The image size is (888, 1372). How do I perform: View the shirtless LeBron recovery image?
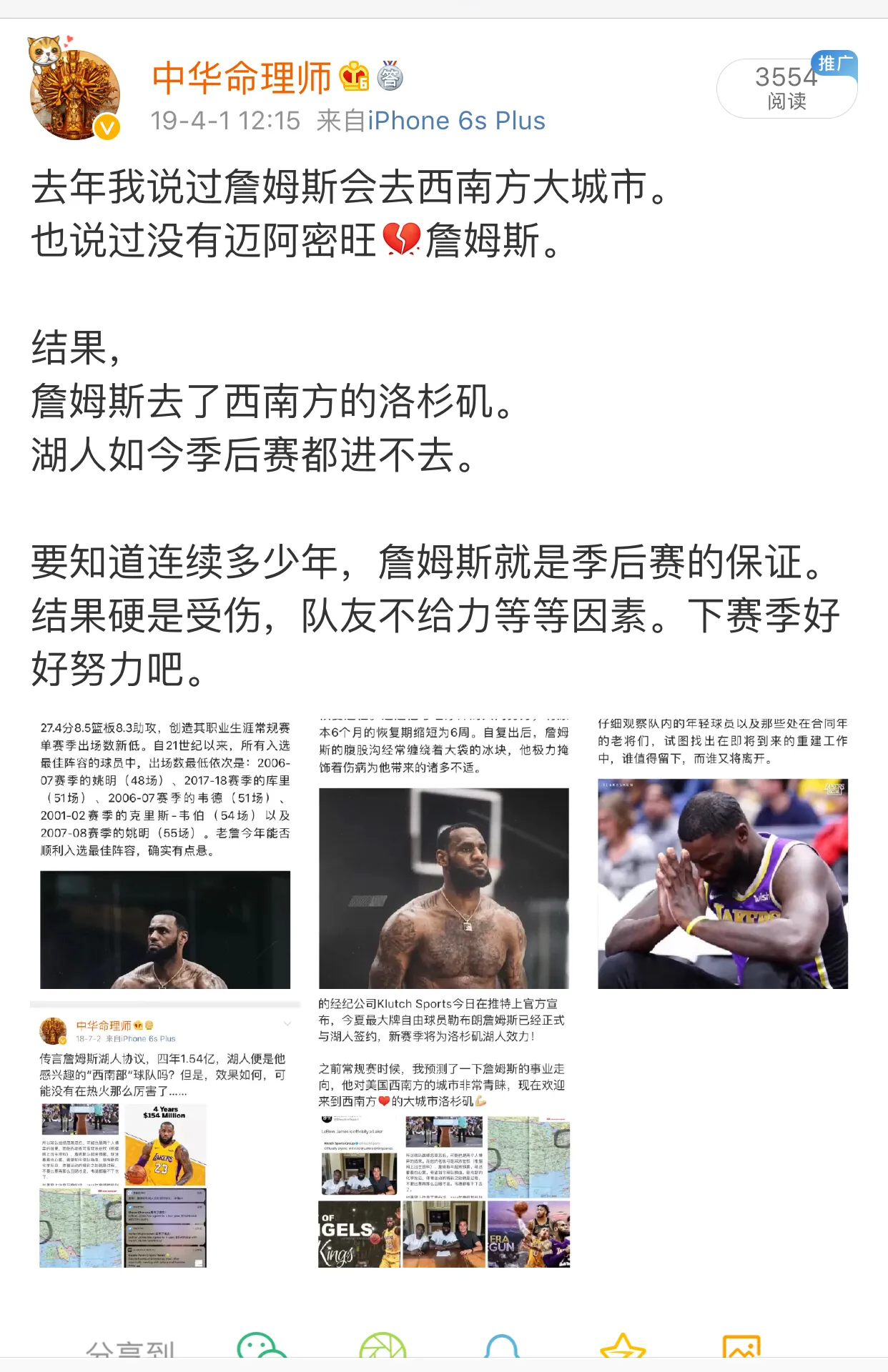point(444,855)
